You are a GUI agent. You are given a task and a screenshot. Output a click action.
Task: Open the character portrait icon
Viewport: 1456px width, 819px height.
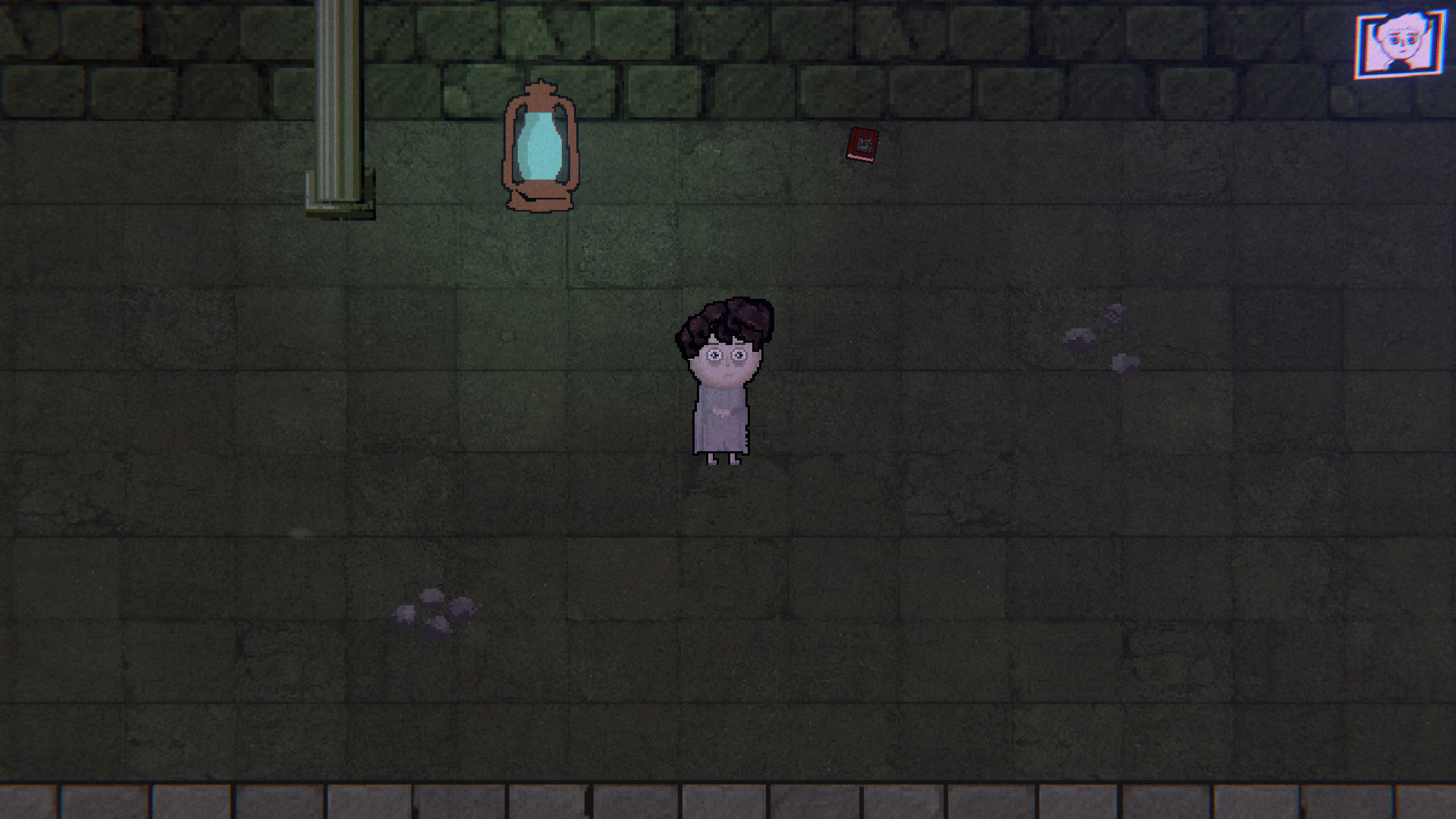point(1399,44)
